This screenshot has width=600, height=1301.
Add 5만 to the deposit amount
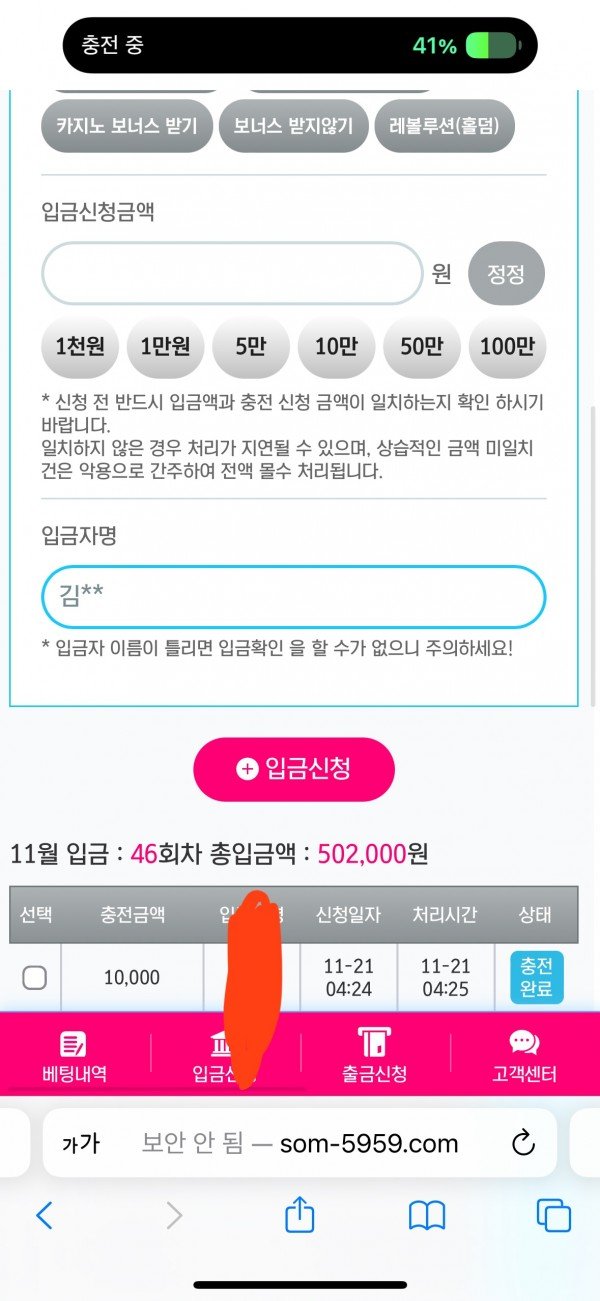point(251,347)
